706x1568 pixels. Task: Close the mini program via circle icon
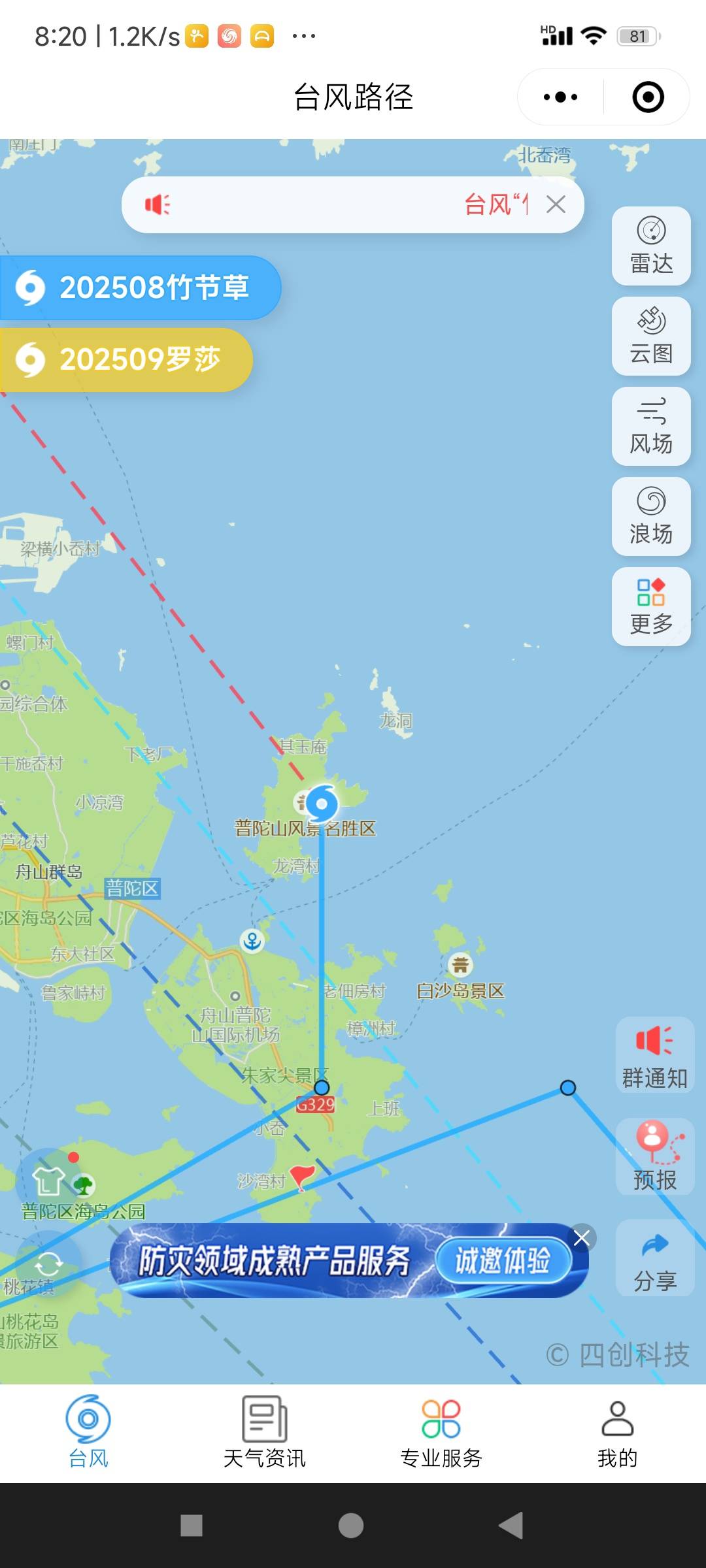tap(648, 97)
